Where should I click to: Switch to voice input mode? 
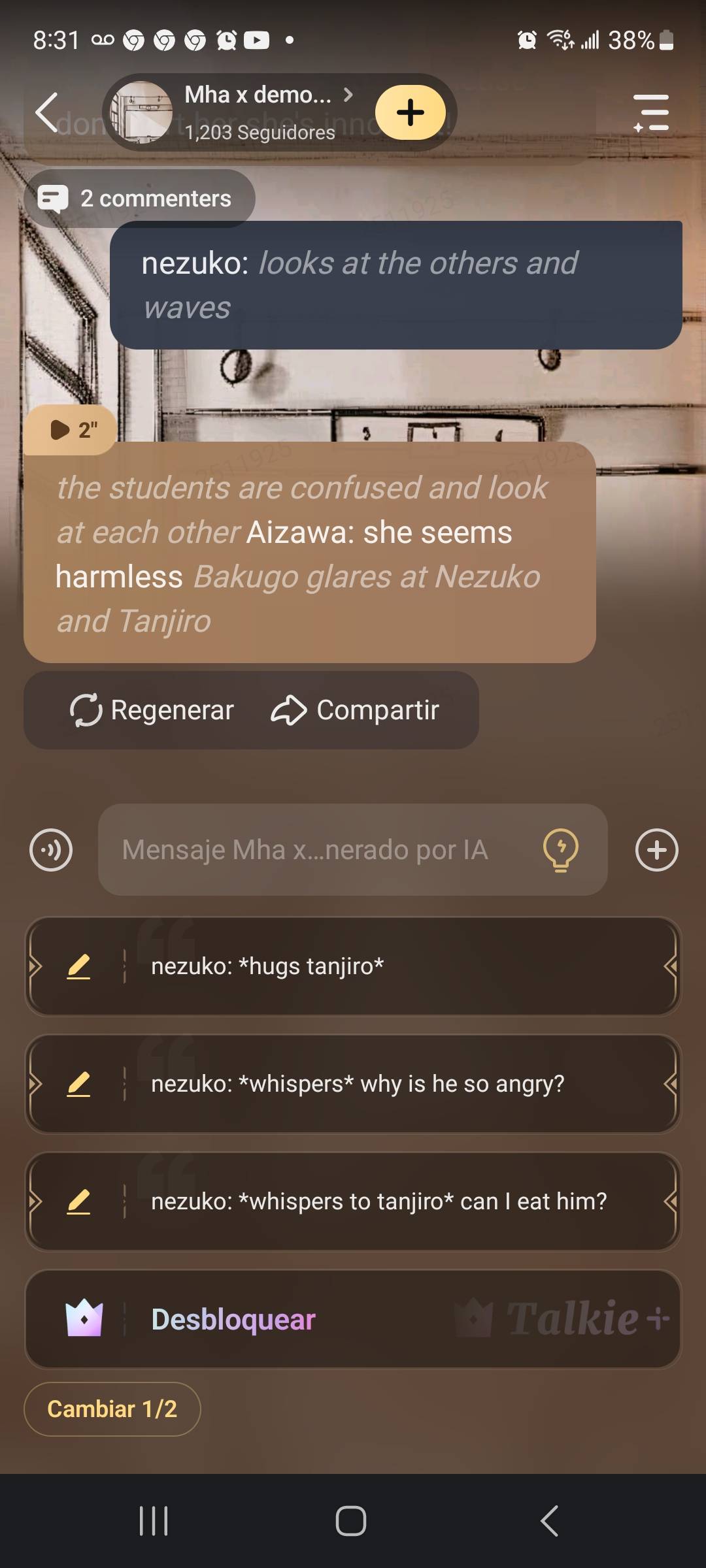[x=51, y=850]
